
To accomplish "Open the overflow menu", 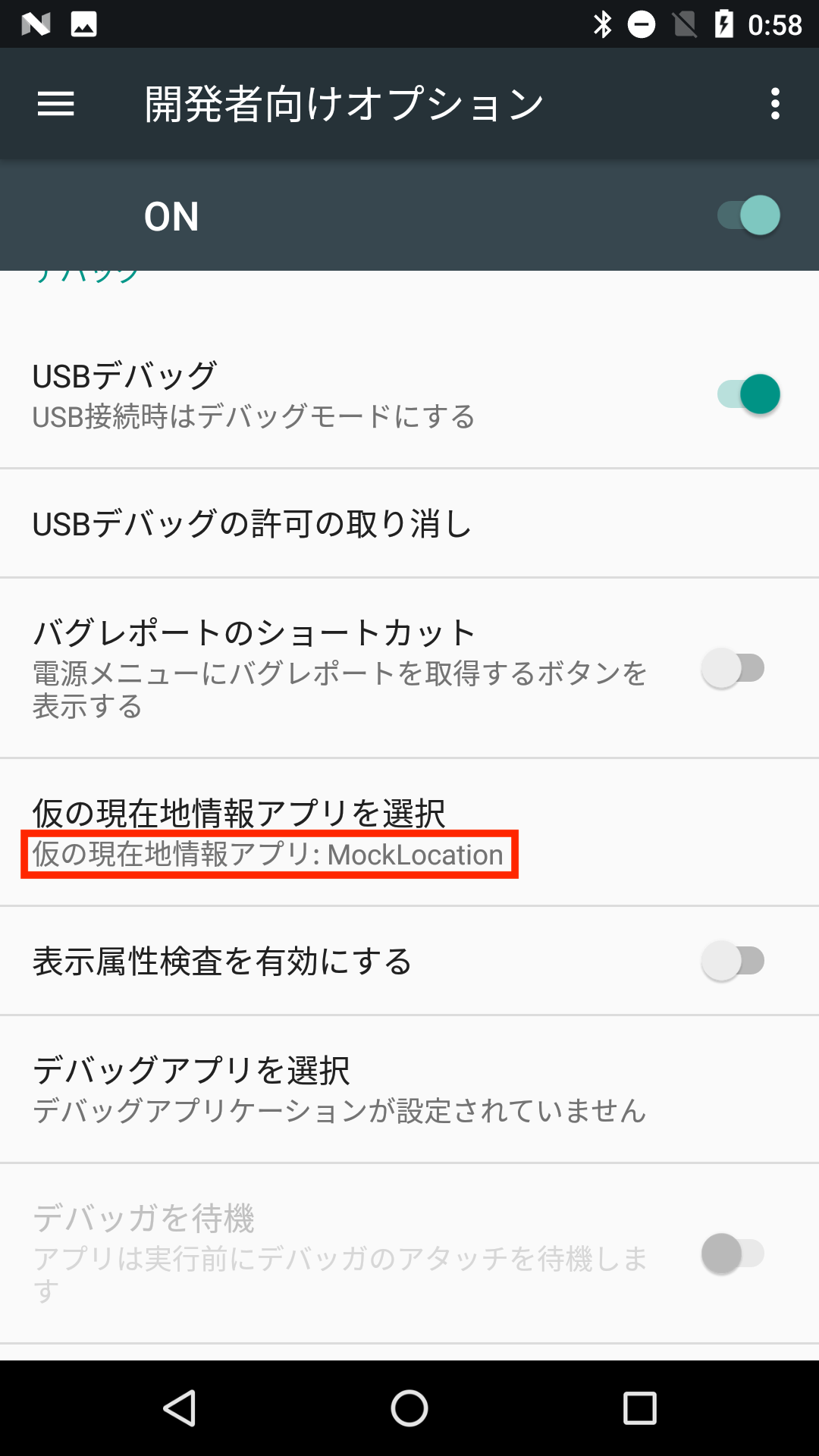I will pyautogui.click(x=774, y=104).
